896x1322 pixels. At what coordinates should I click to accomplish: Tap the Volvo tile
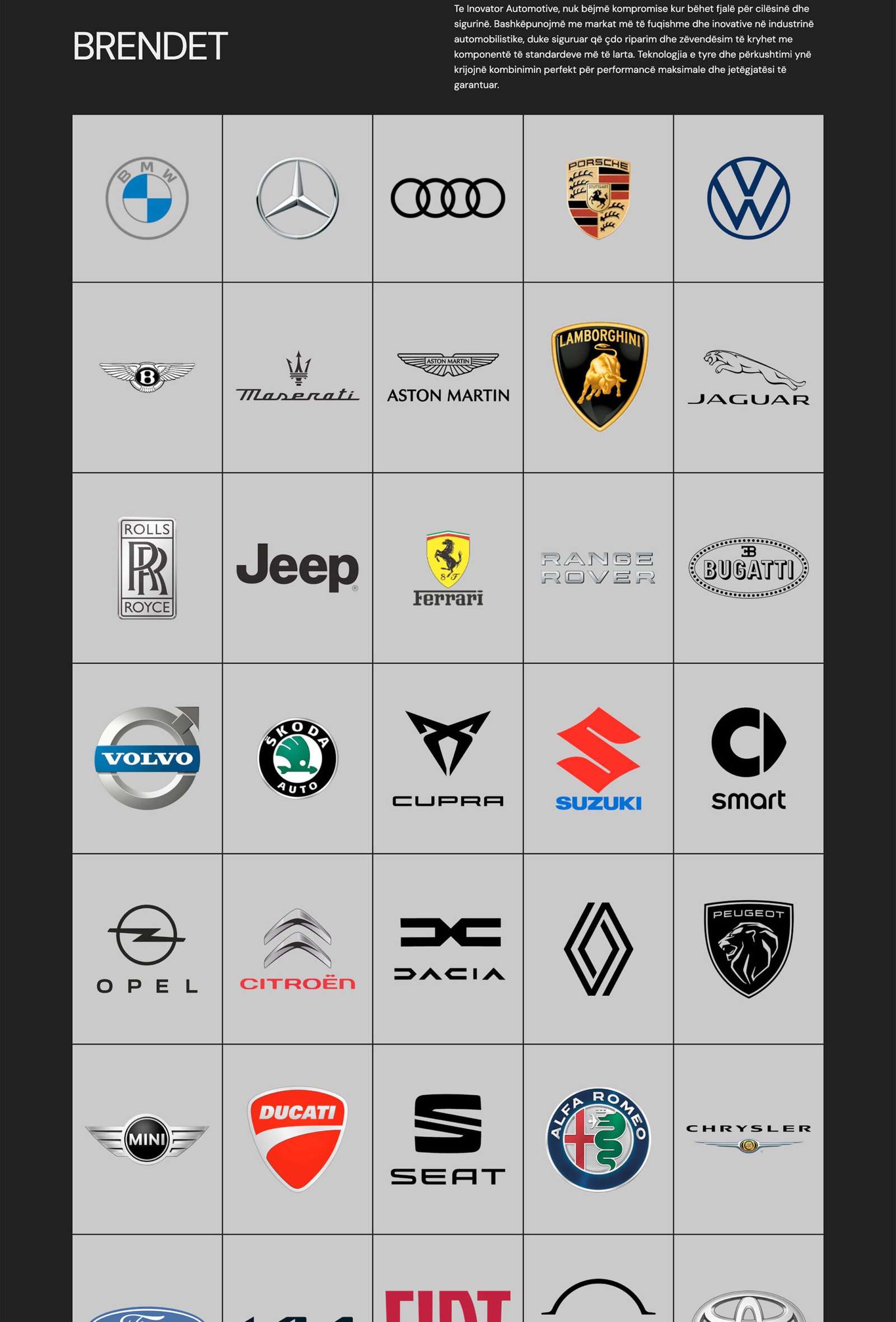tap(147, 758)
